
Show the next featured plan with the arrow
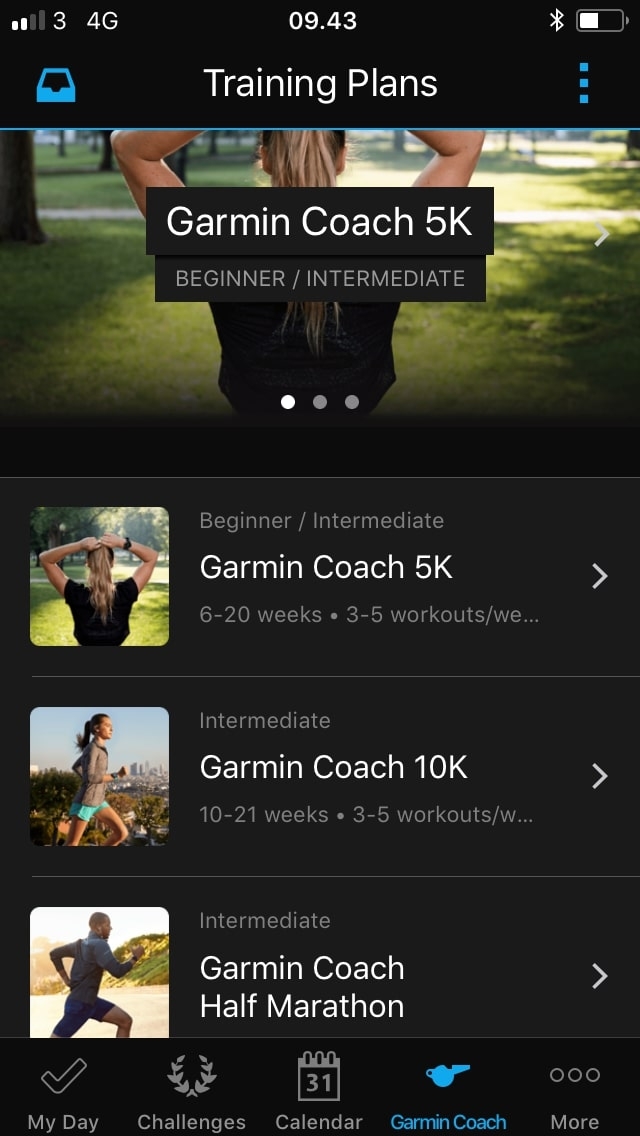[601, 234]
